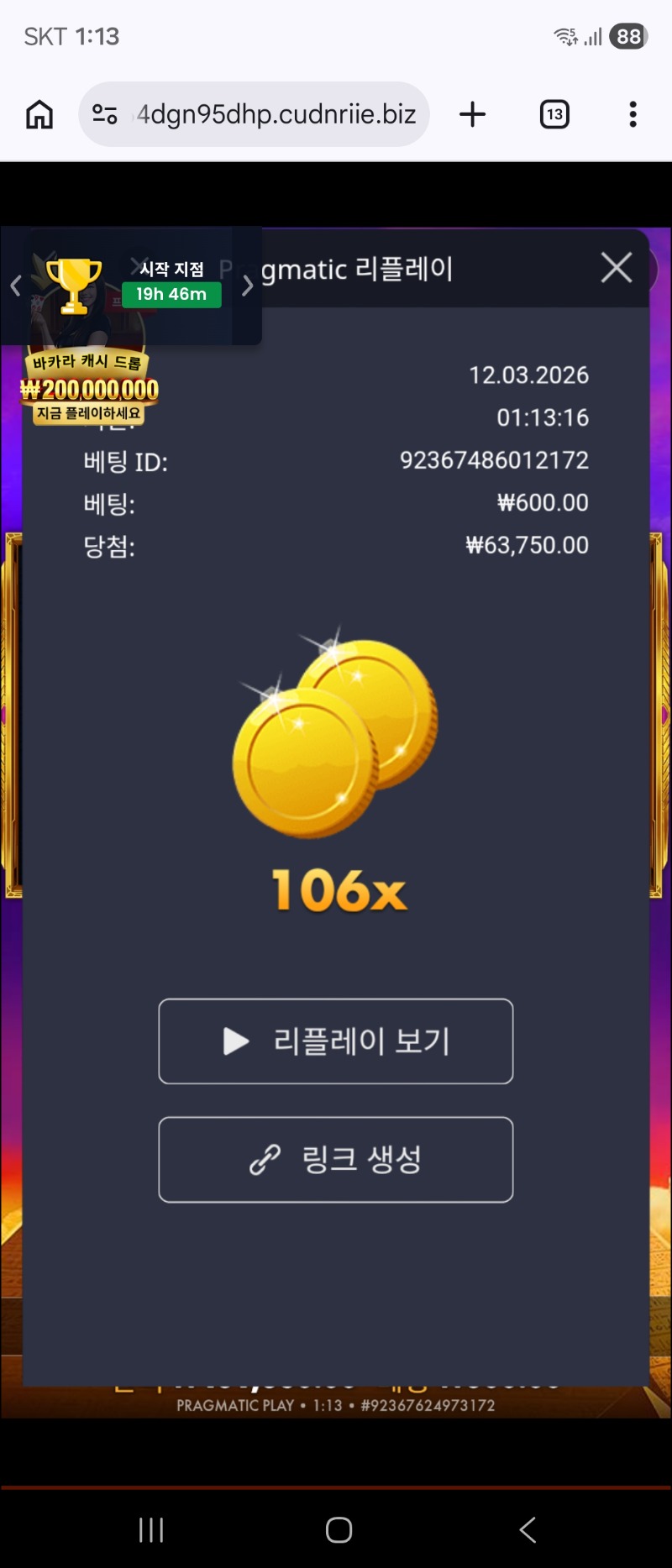Open a new browser tab

[473, 114]
